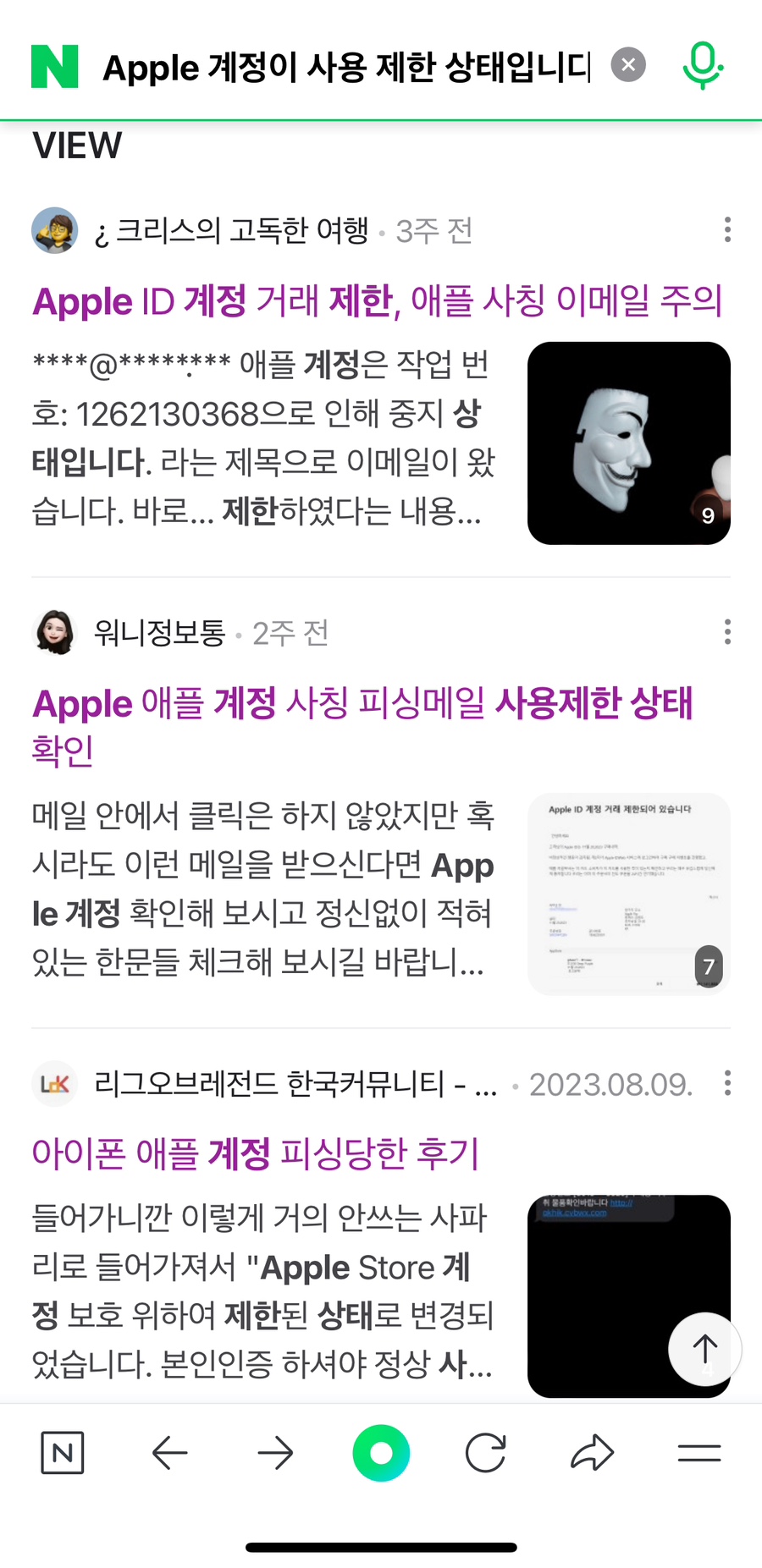
Task: Reload the current page
Action: point(486,1453)
